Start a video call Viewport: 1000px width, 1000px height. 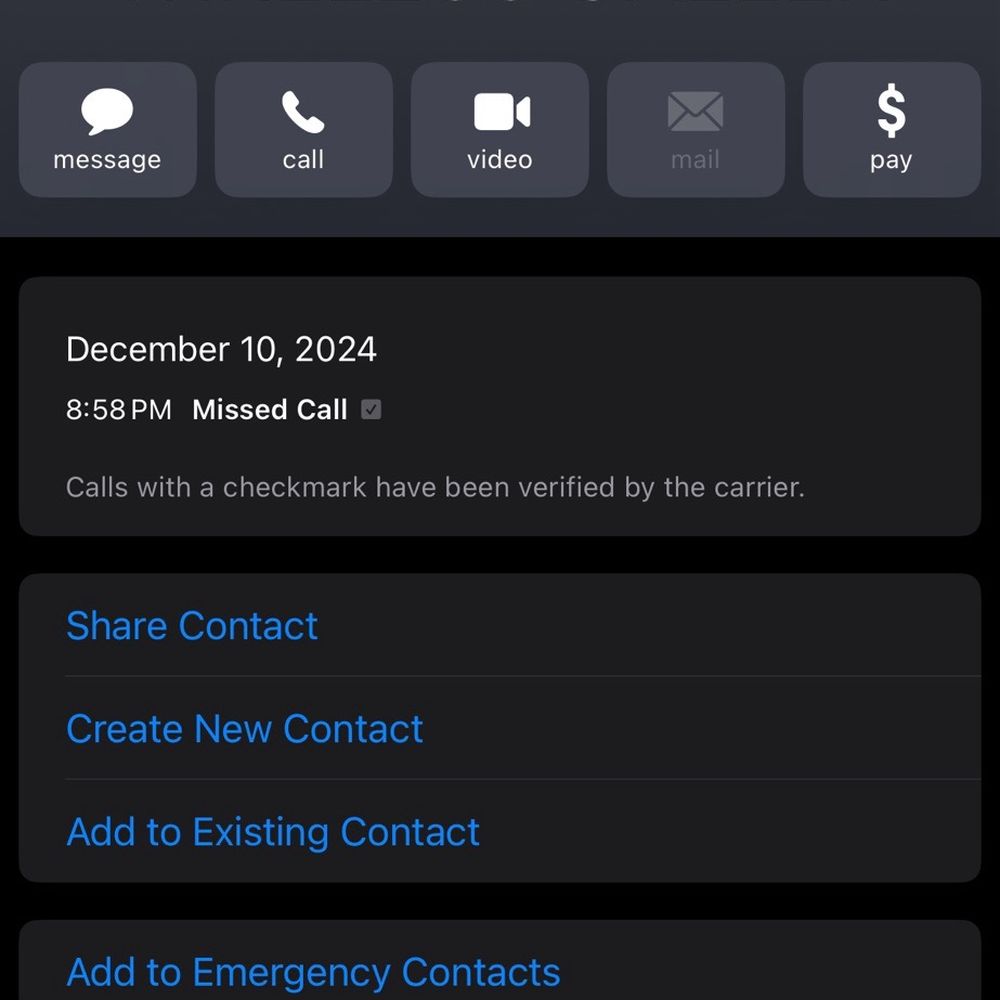tap(499, 130)
